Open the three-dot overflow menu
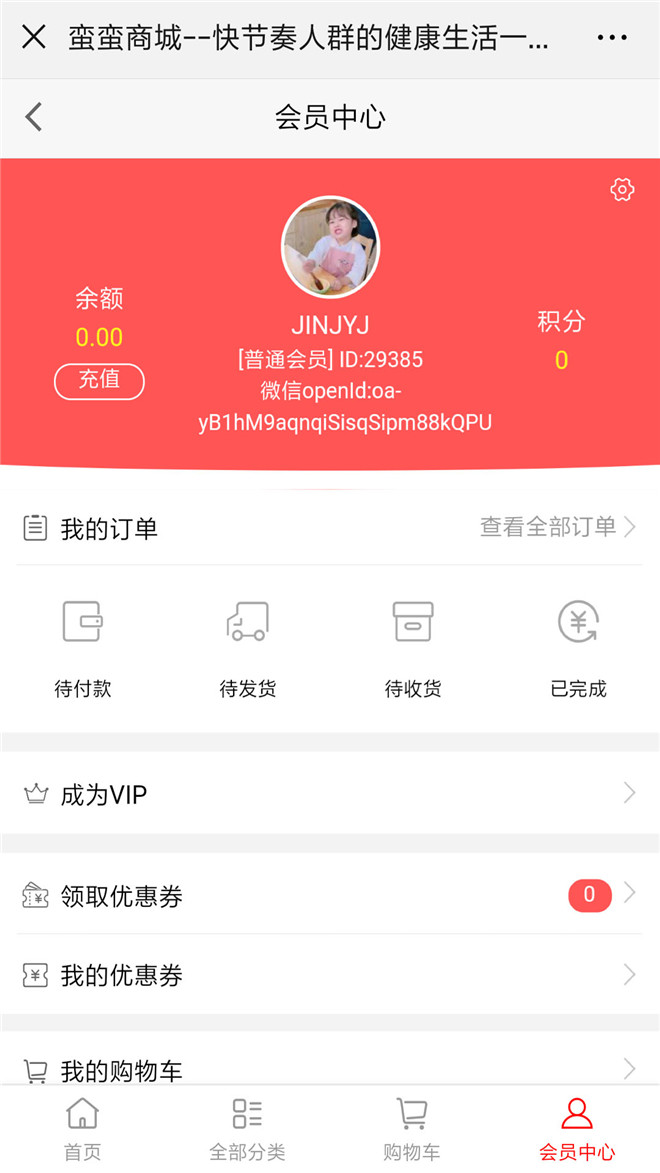The image size is (660, 1173). [611, 38]
